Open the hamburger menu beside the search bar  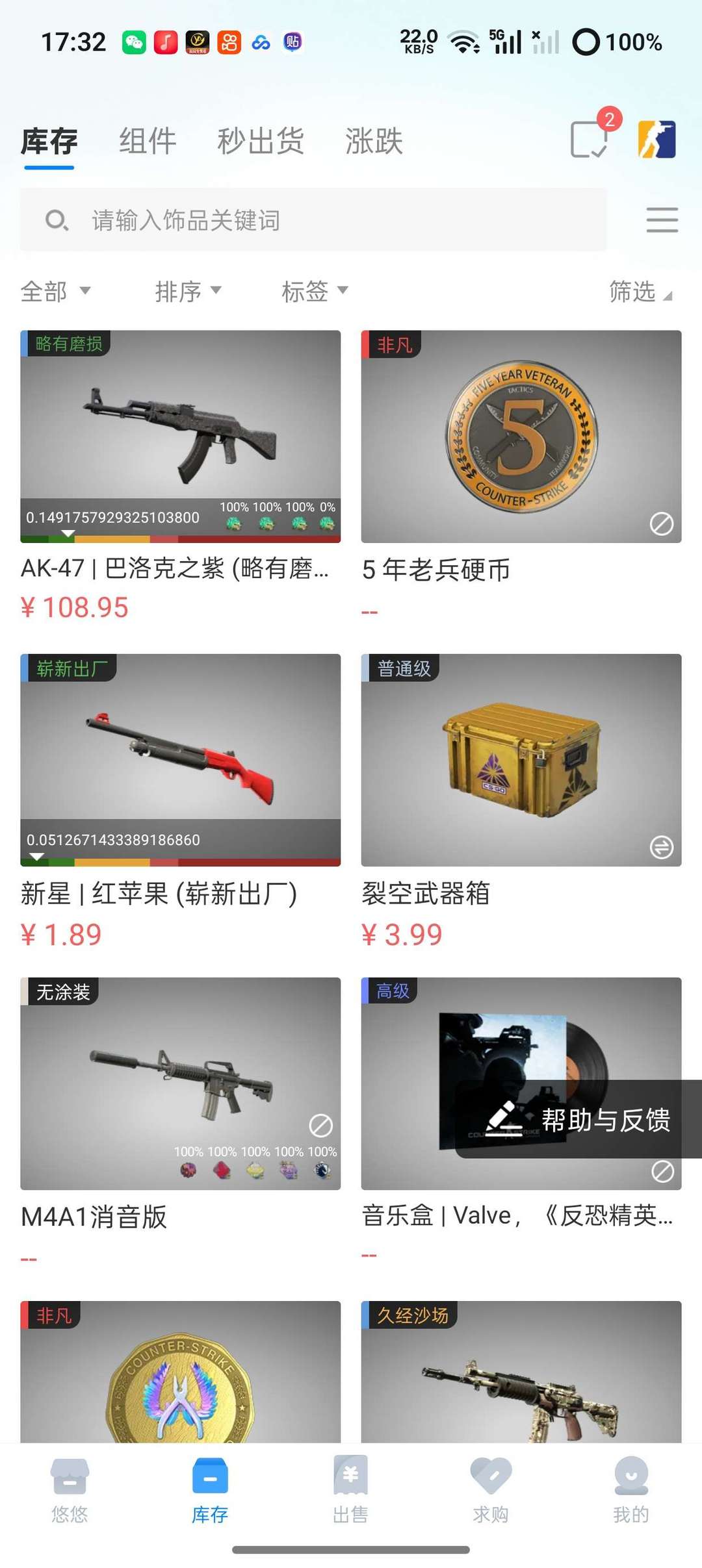(x=662, y=220)
